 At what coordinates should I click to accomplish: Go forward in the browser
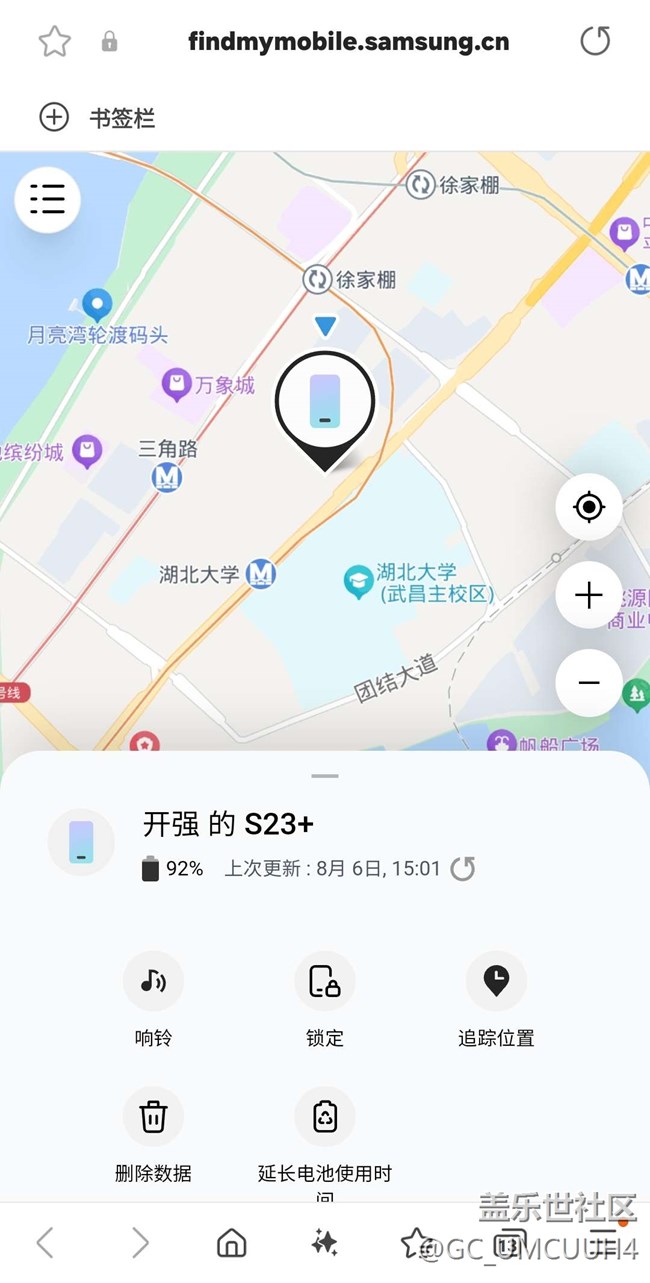pyautogui.click(x=140, y=1243)
